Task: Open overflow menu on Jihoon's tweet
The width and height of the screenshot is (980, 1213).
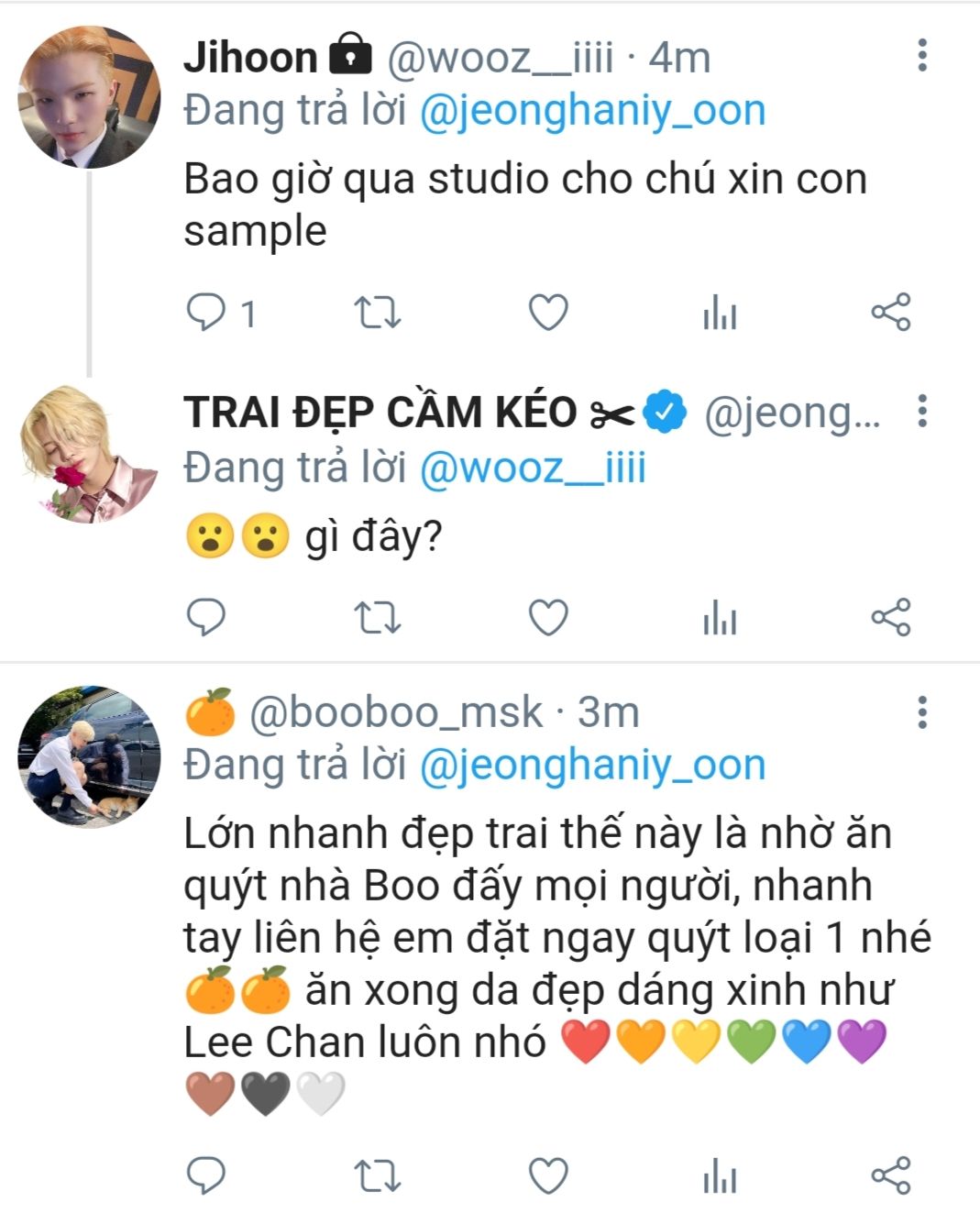Action: tap(922, 56)
